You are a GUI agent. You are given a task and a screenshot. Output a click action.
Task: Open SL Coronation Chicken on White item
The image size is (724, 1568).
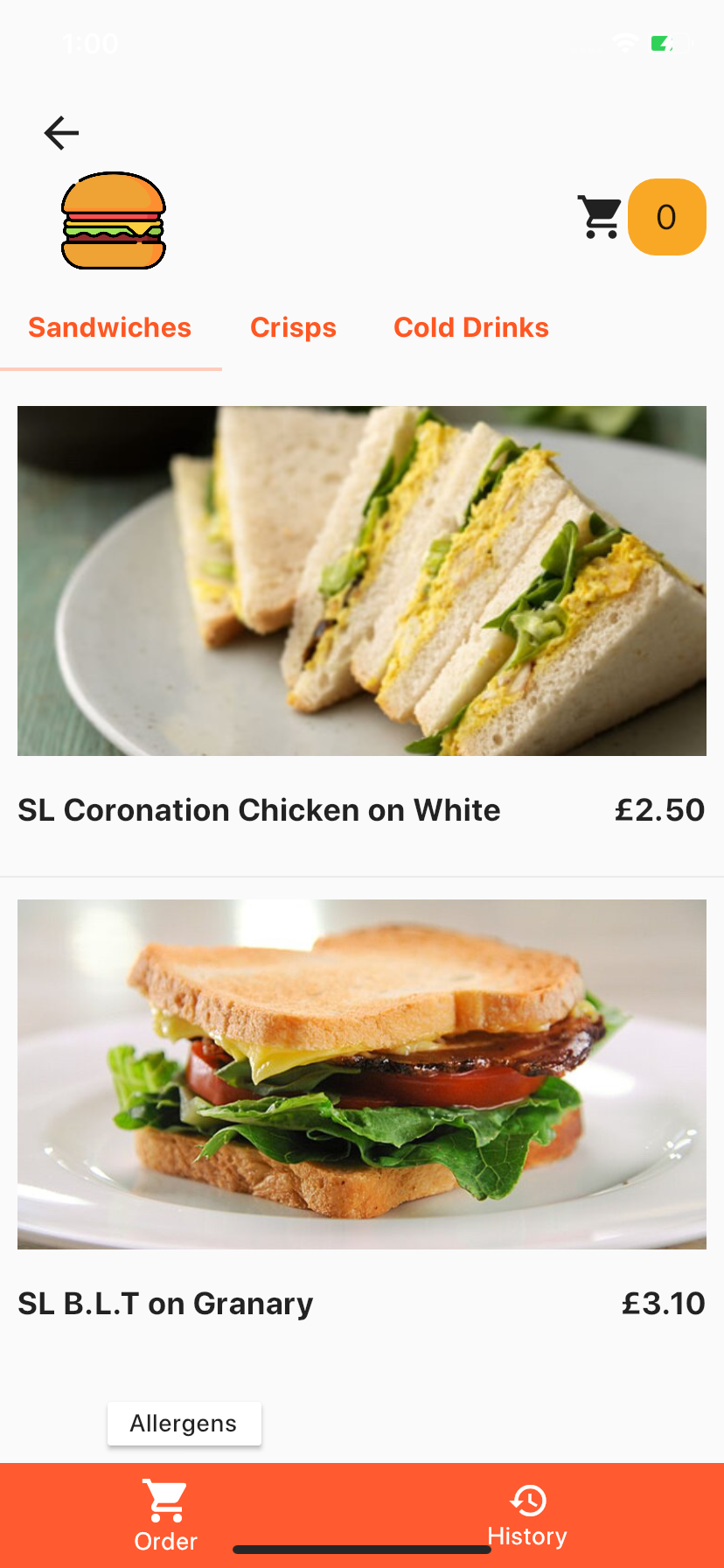point(362,612)
